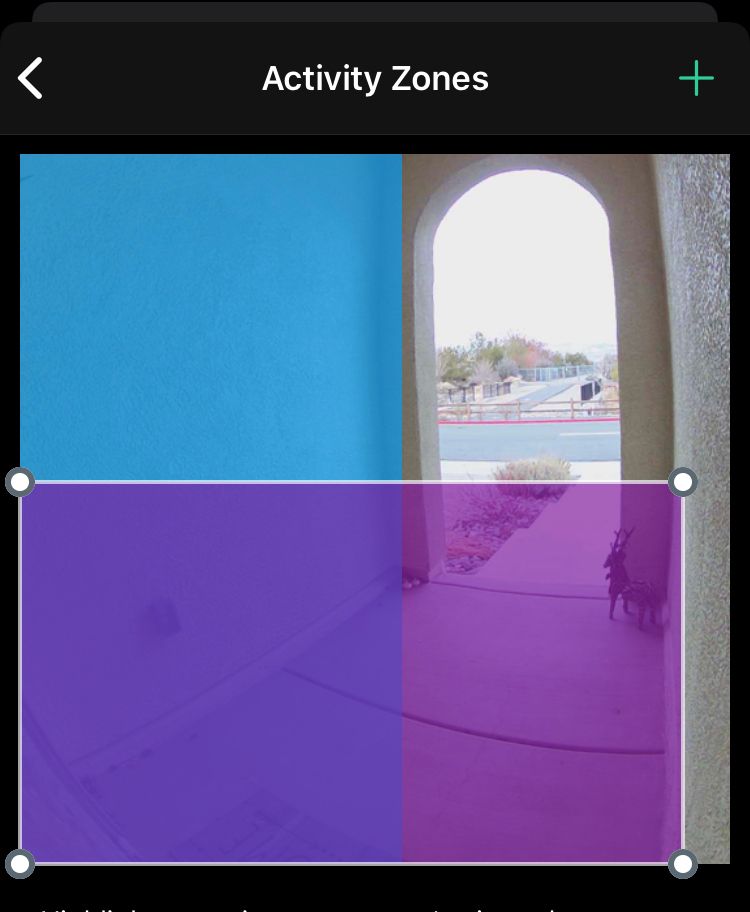
Task: Select the top-right zone corner handle
Action: click(x=683, y=483)
